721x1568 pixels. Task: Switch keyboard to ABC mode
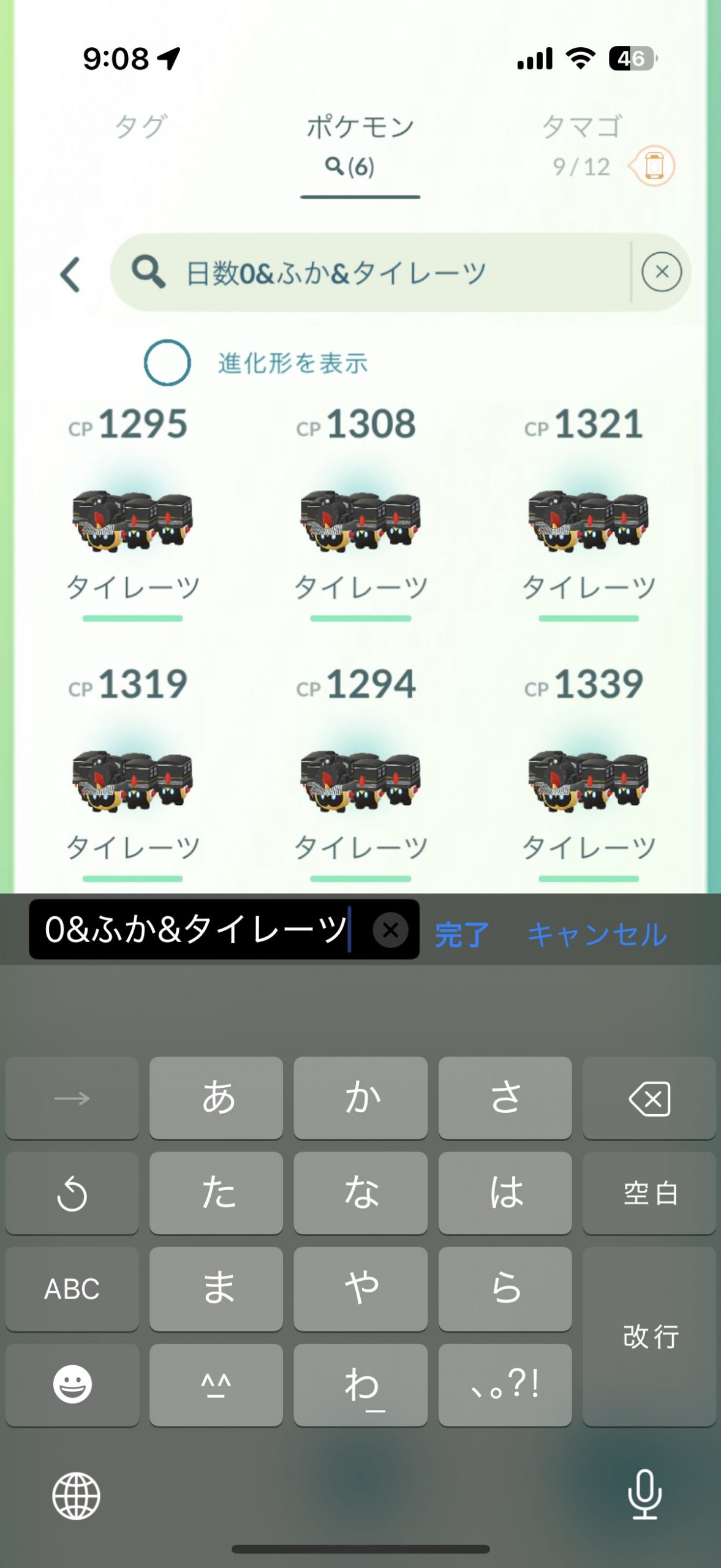(72, 1289)
